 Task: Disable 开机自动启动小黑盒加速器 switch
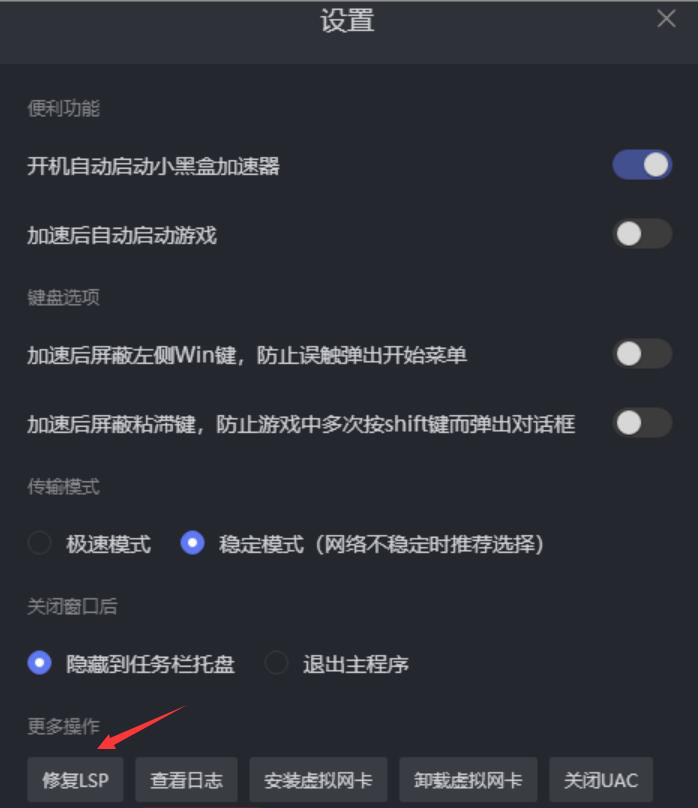tap(642, 165)
